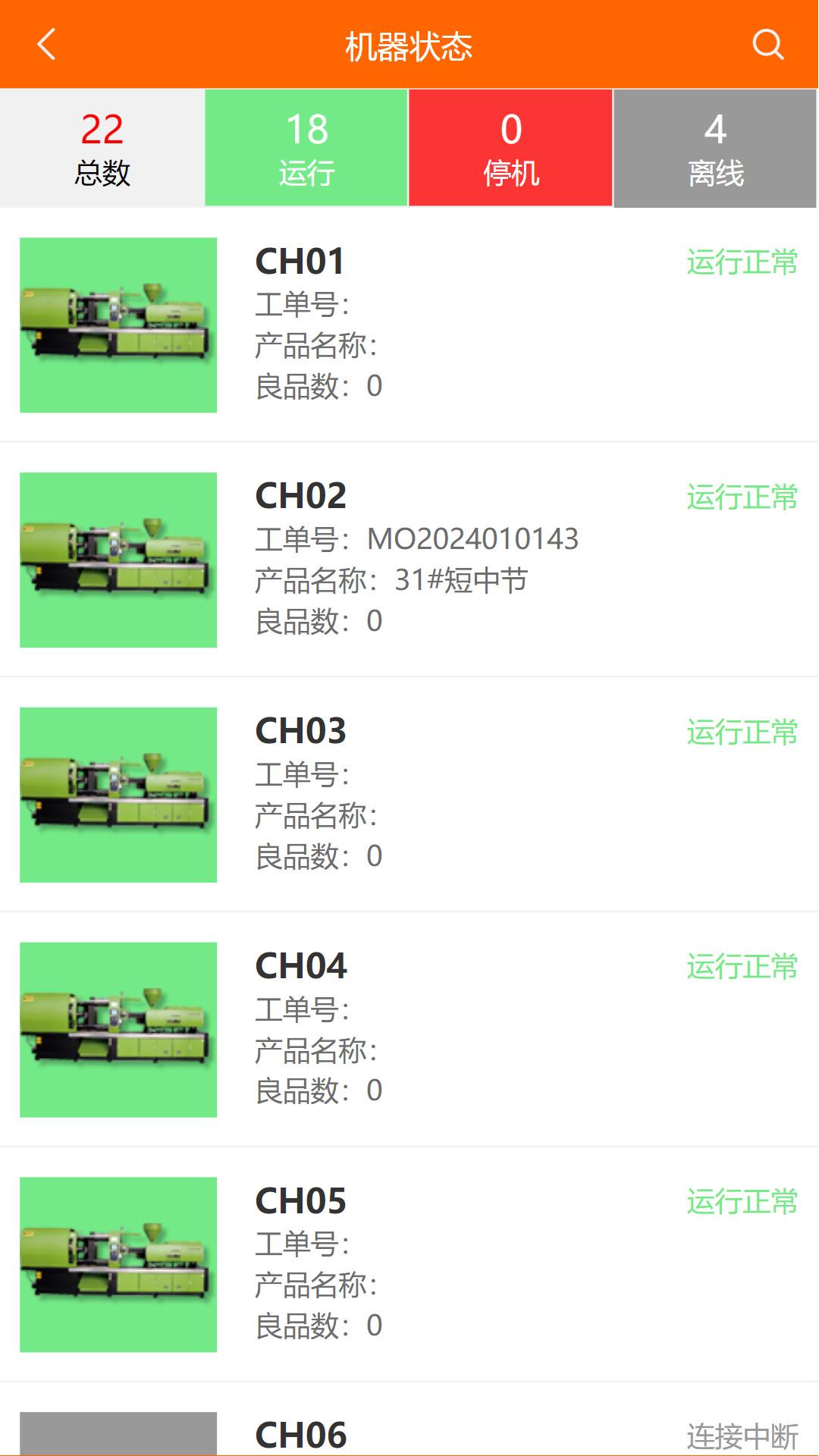View details of machine CH03
The height and width of the screenshot is (1456, 819).
[x=409, y=795]
